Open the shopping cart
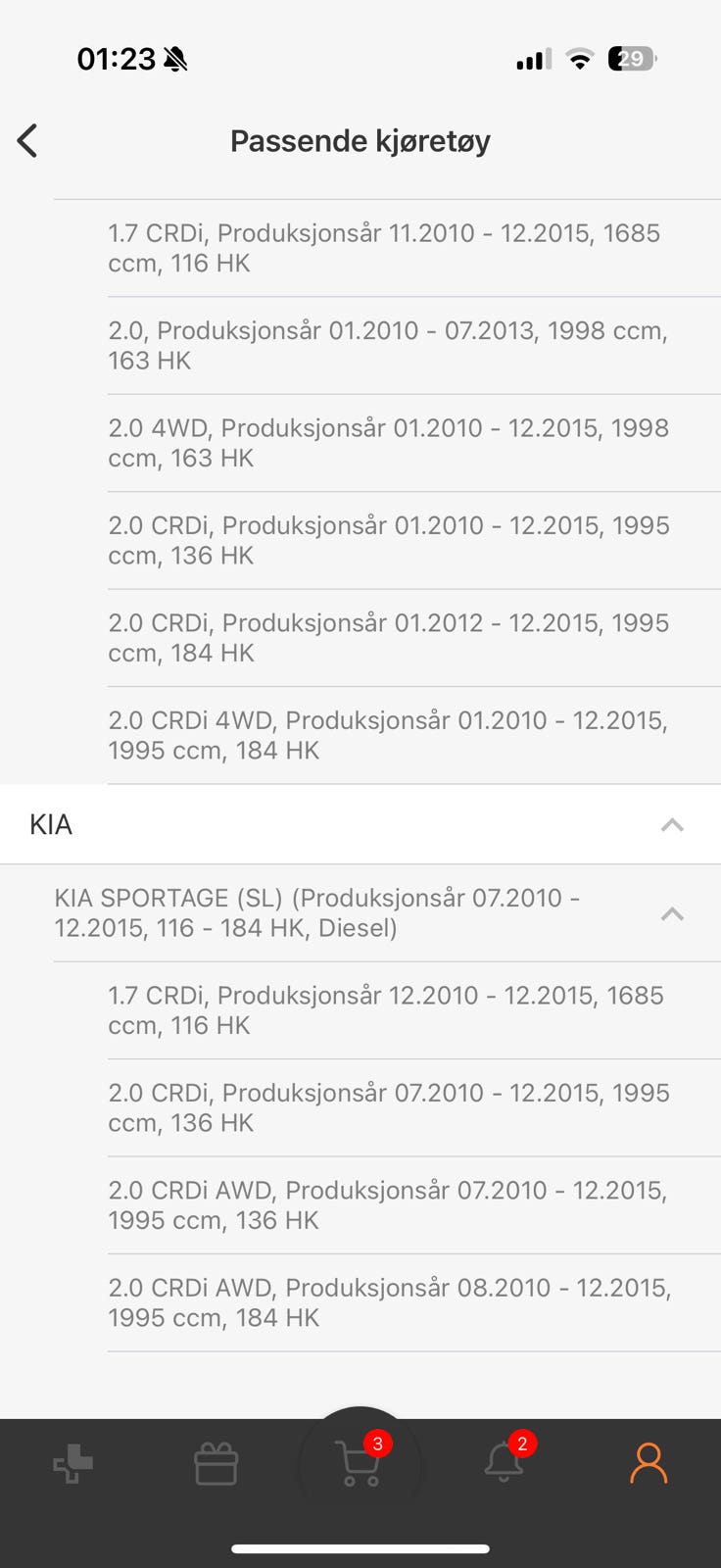 [359, 1464]
